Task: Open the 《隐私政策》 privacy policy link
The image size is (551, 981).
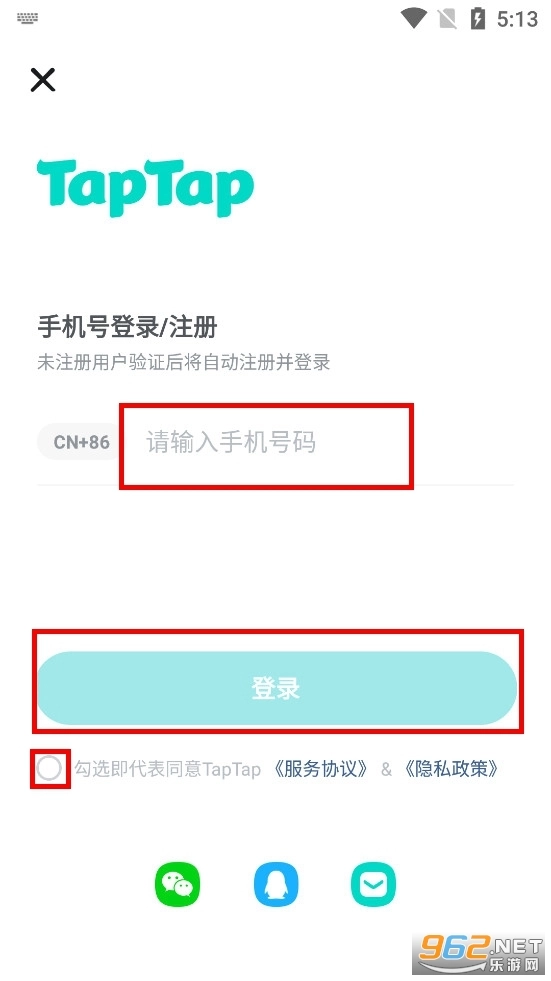Action: point(452,768)
